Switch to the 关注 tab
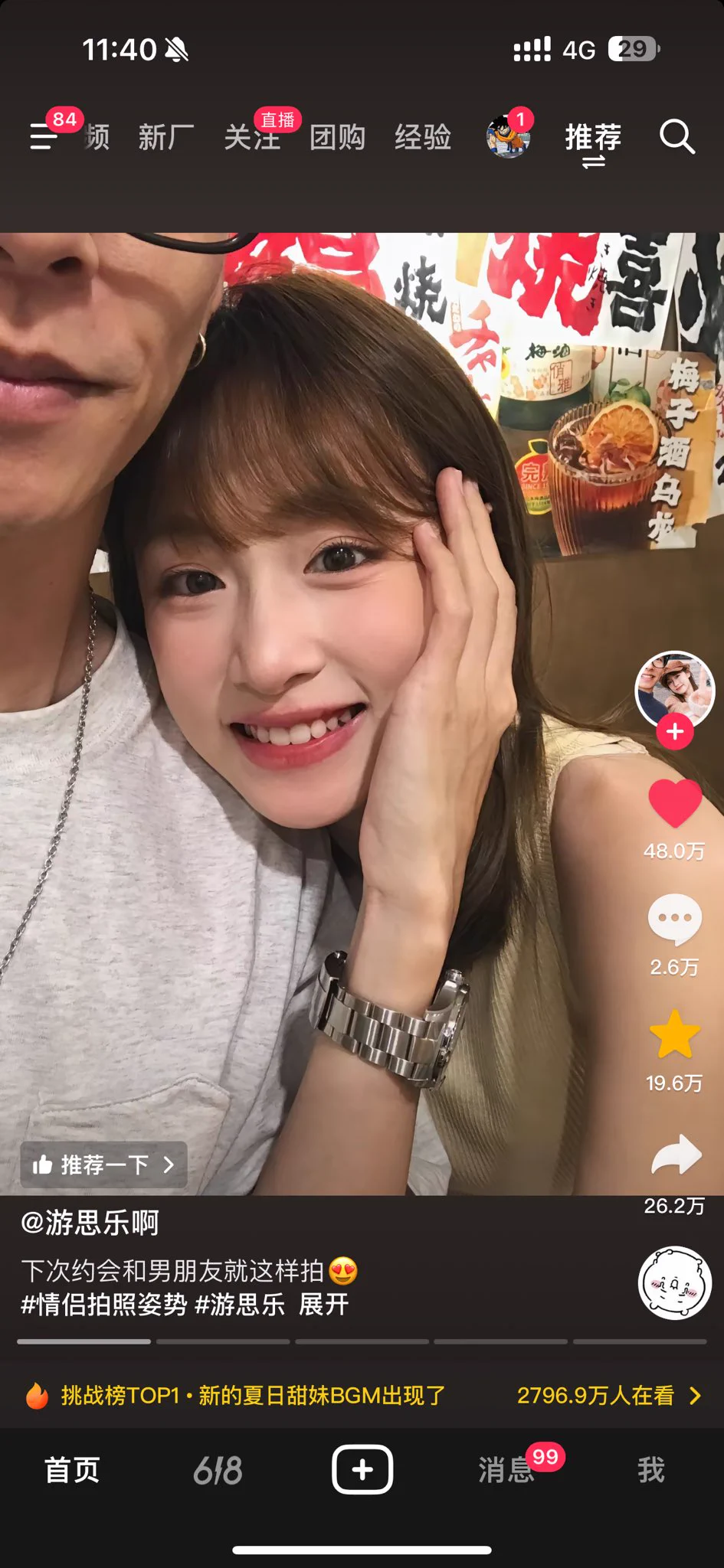Image resolution: width=724 pixels, height=1568 pixels. click(252, 138)
